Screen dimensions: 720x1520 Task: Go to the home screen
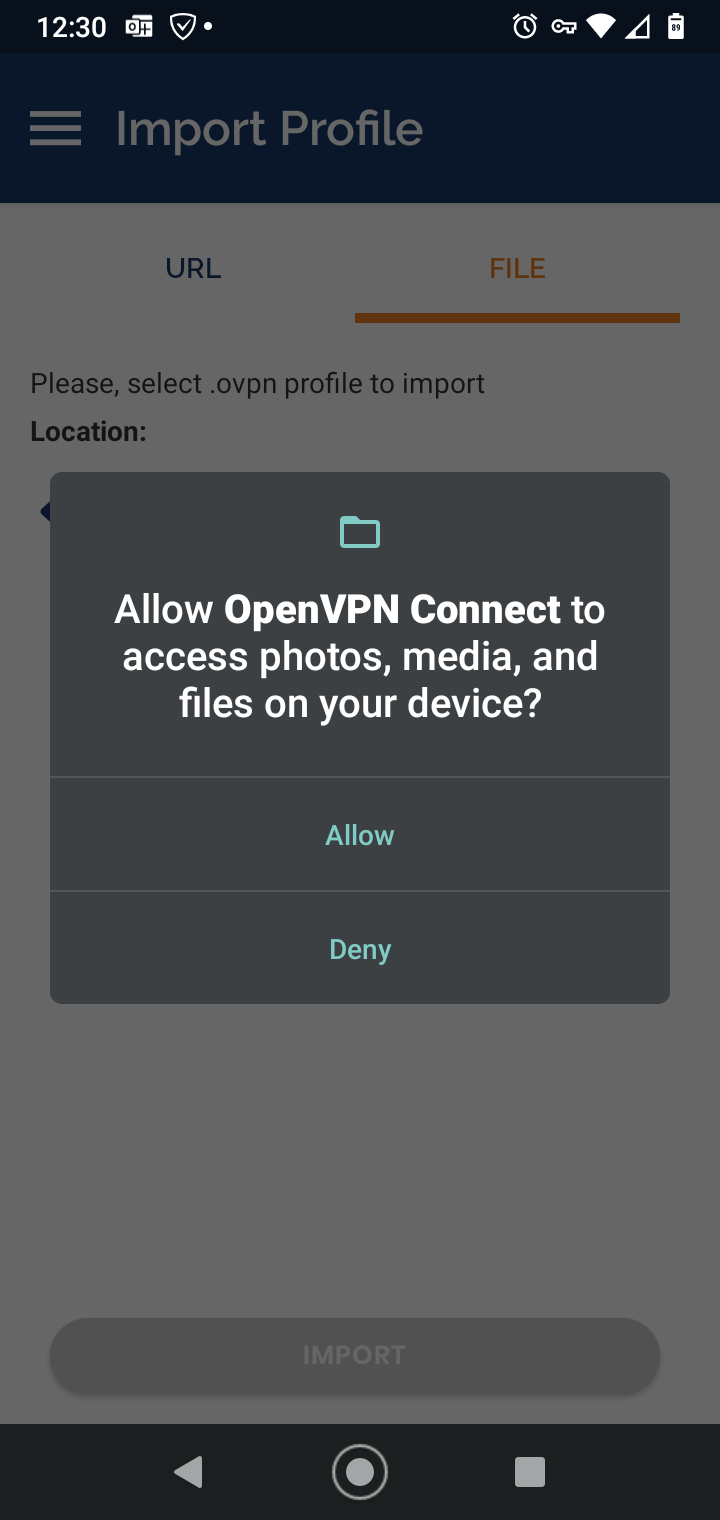coord(360,1472)
